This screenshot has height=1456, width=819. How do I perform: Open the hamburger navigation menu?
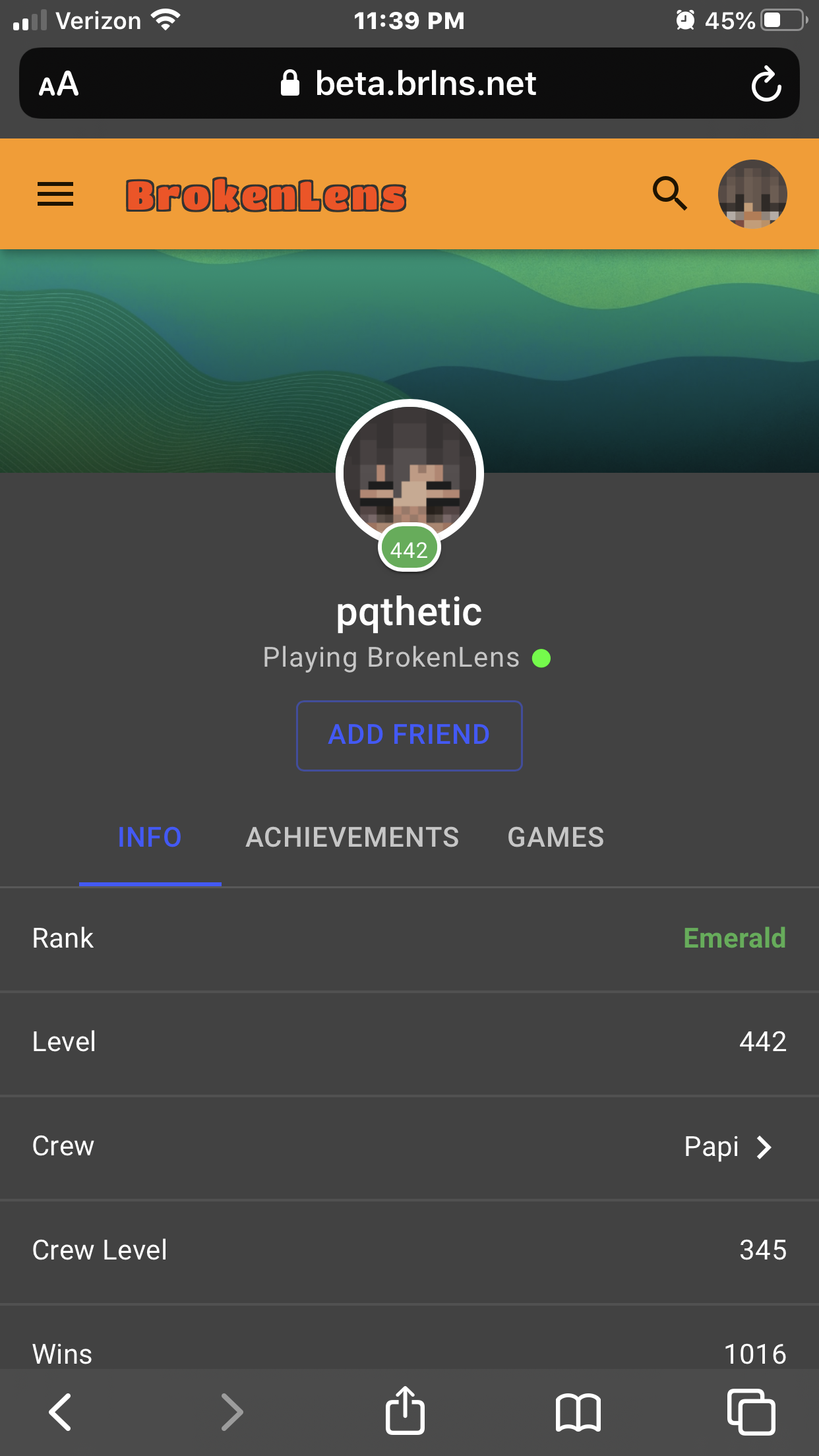pos(55,194)
